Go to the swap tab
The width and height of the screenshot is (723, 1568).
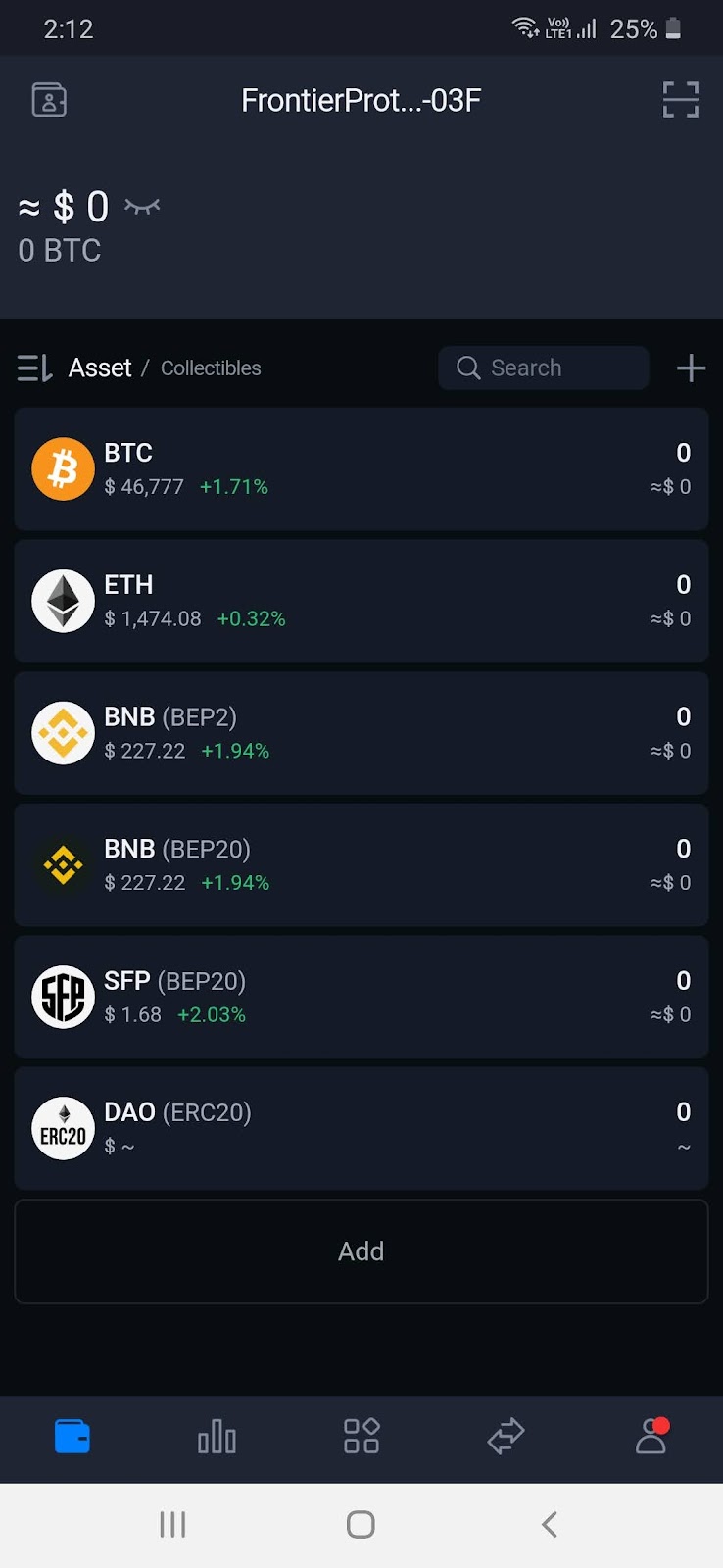[x=506, y=1437]
